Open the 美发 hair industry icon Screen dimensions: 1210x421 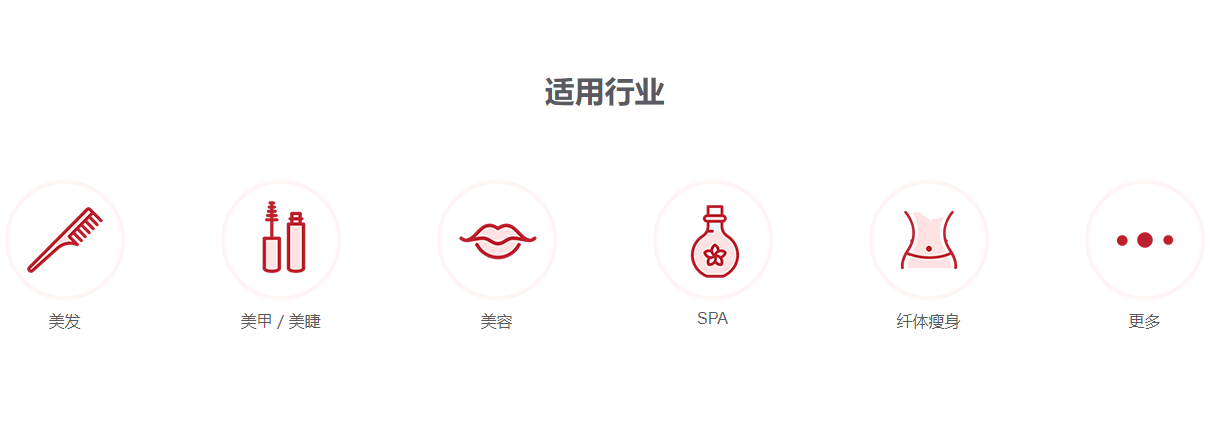click(x=65, y=240)
